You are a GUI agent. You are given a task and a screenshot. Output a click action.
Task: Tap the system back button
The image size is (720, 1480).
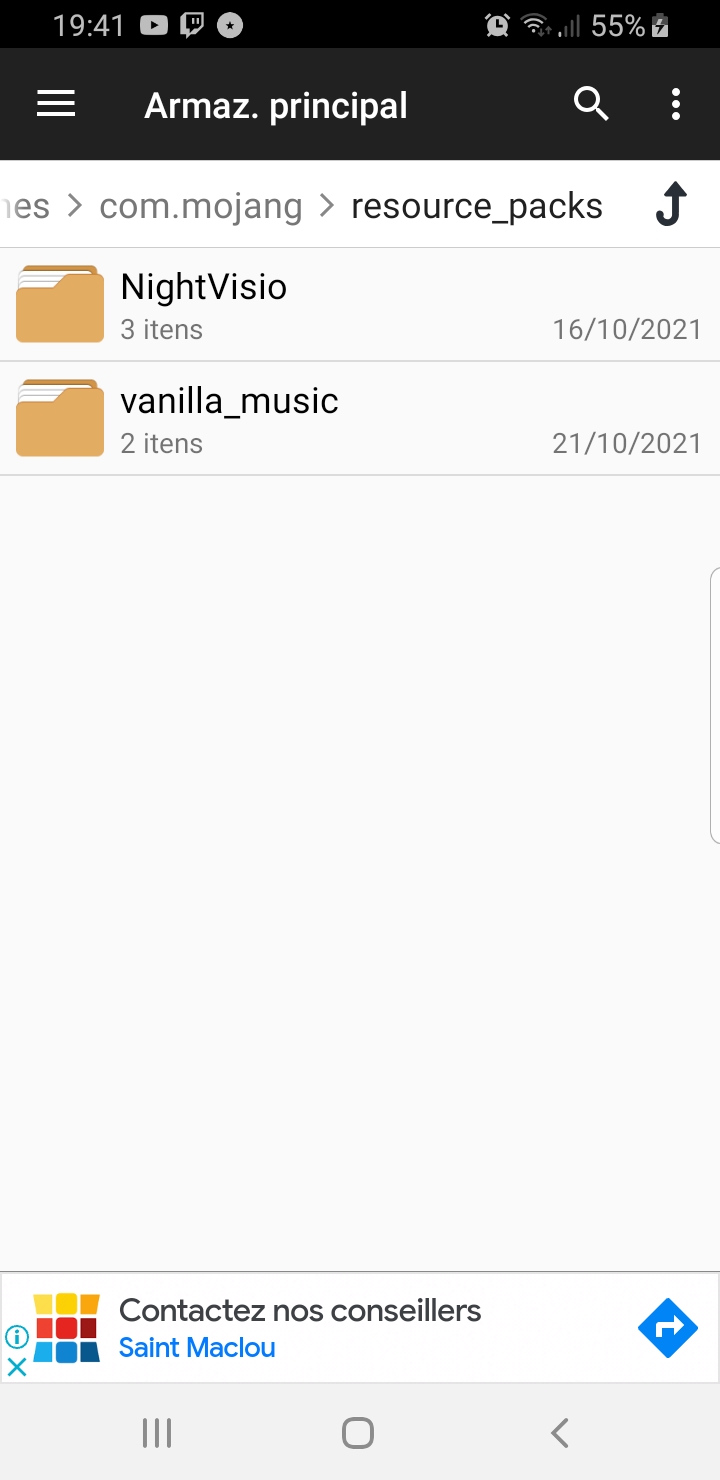pos(560,1433)
